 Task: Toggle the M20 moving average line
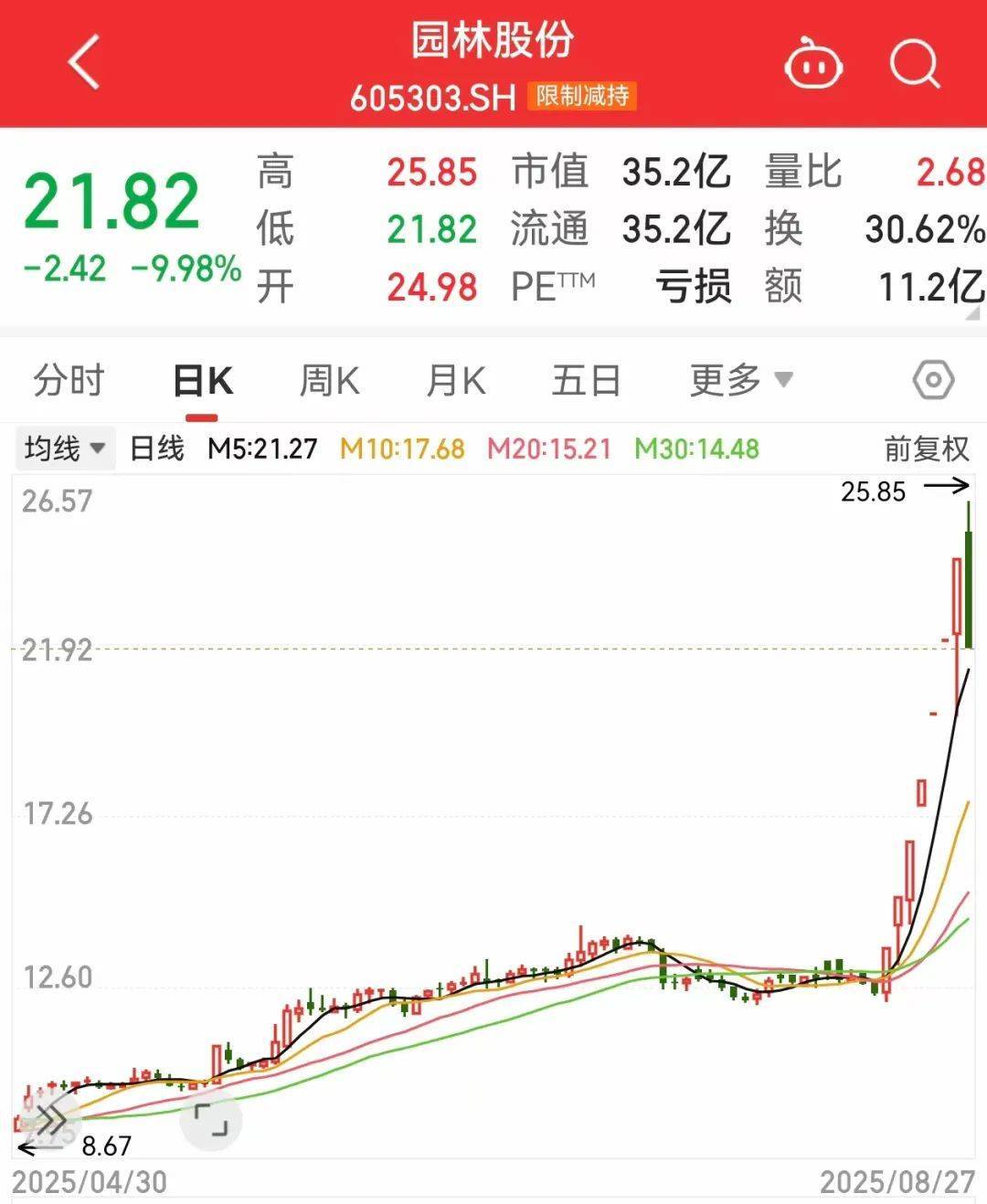coord(549,449)
